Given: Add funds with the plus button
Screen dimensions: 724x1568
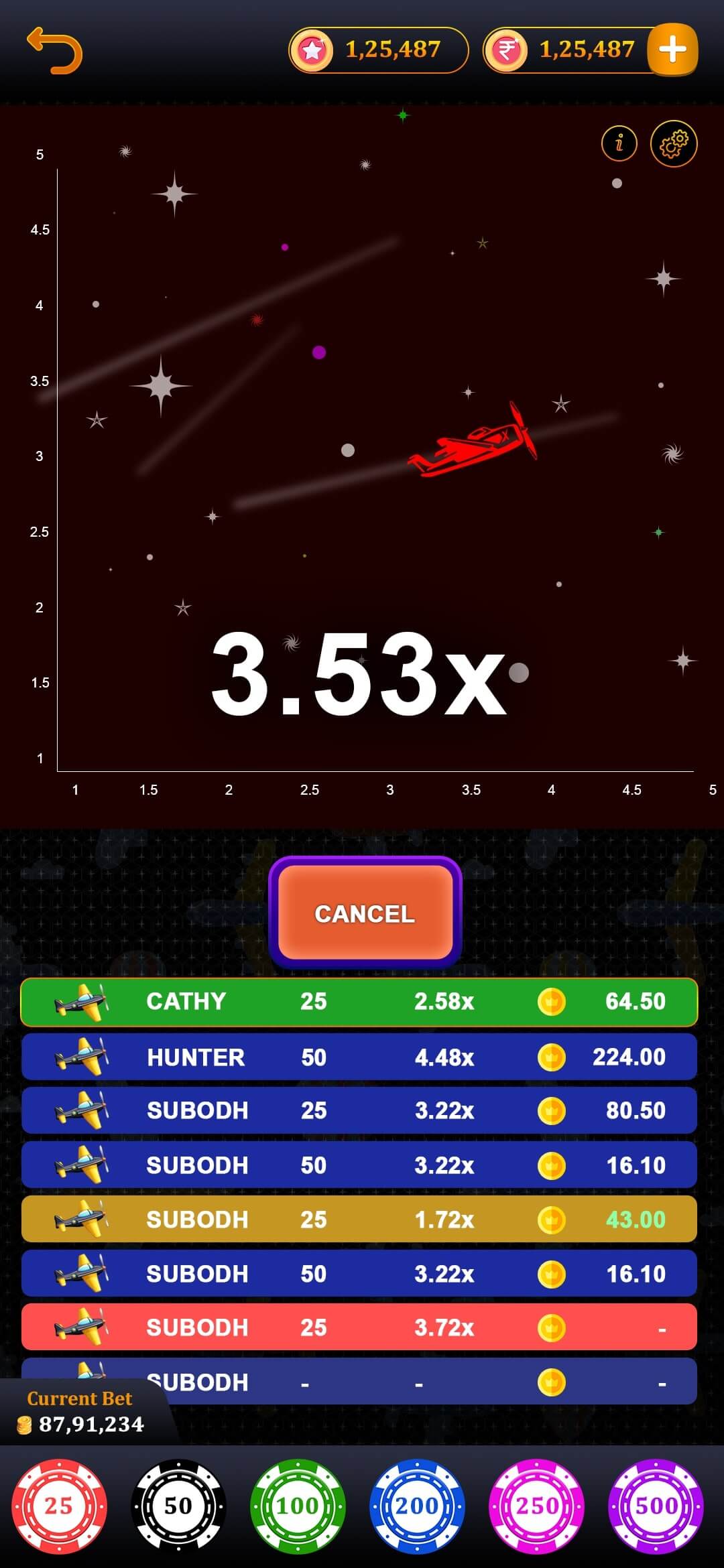Looking at the screenshot, I should click(x=672, y=50).
